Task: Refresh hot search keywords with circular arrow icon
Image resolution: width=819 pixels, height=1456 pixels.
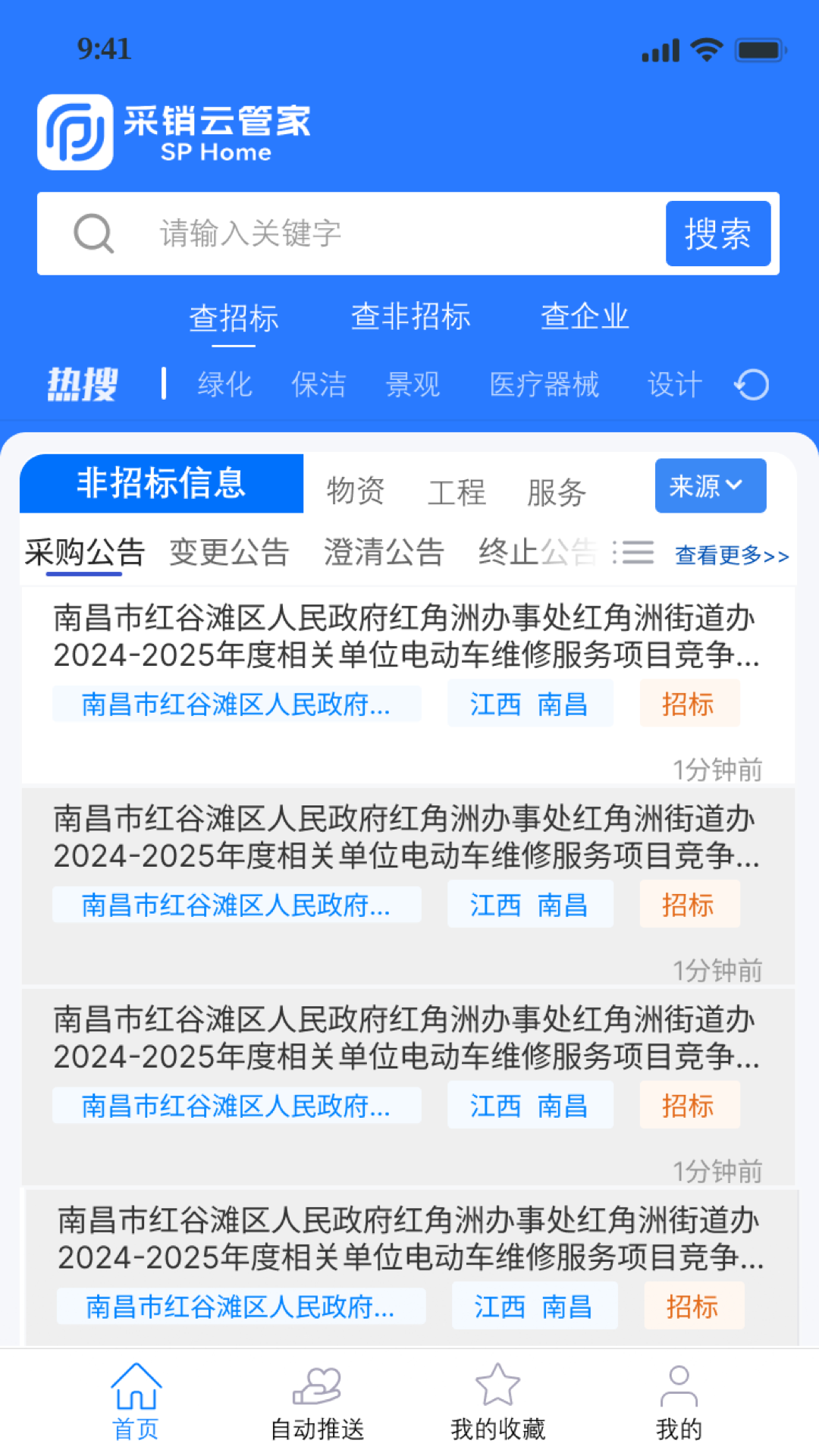Action: click(749, 384)
